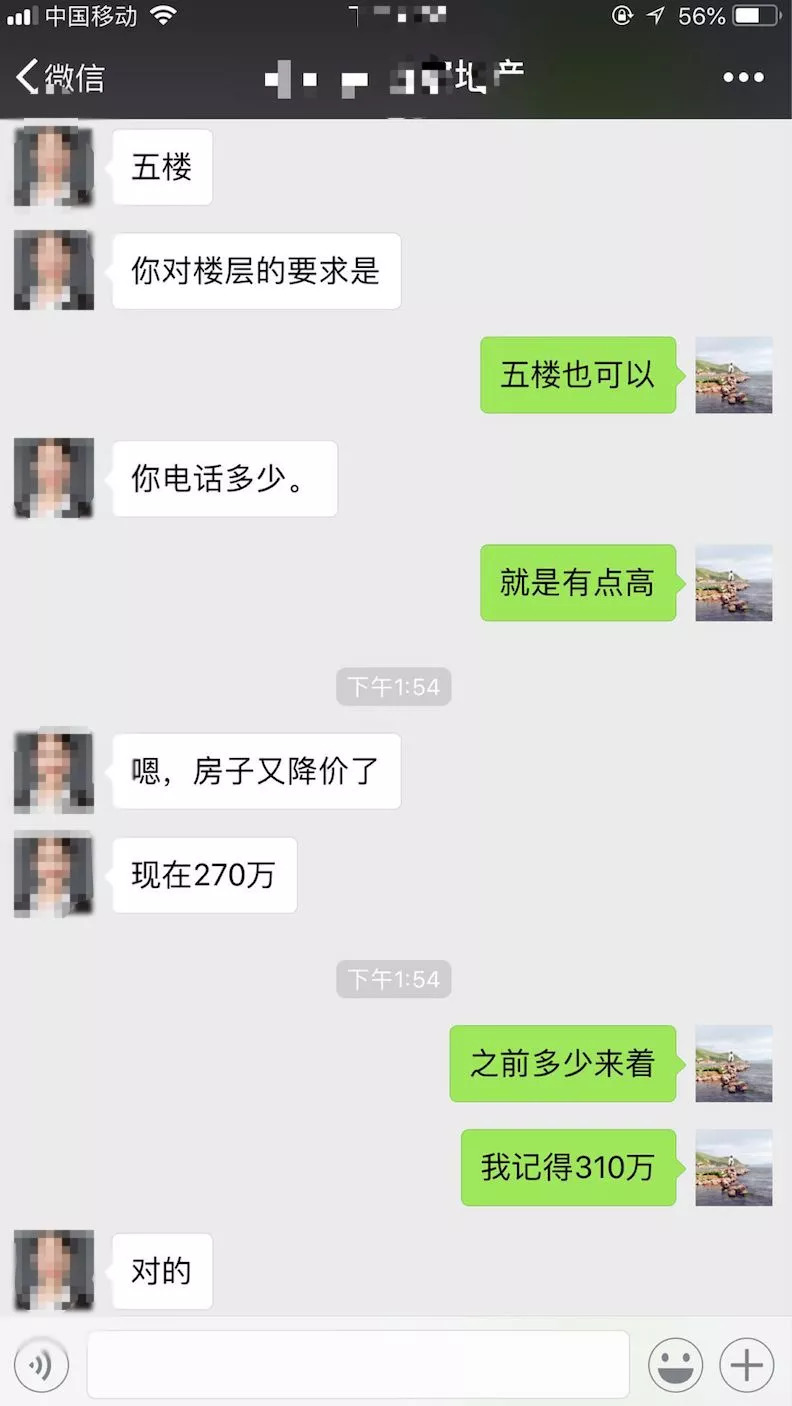Go back to the 微信 chat list
This screenshot has height=1406, width=792.
60,78
